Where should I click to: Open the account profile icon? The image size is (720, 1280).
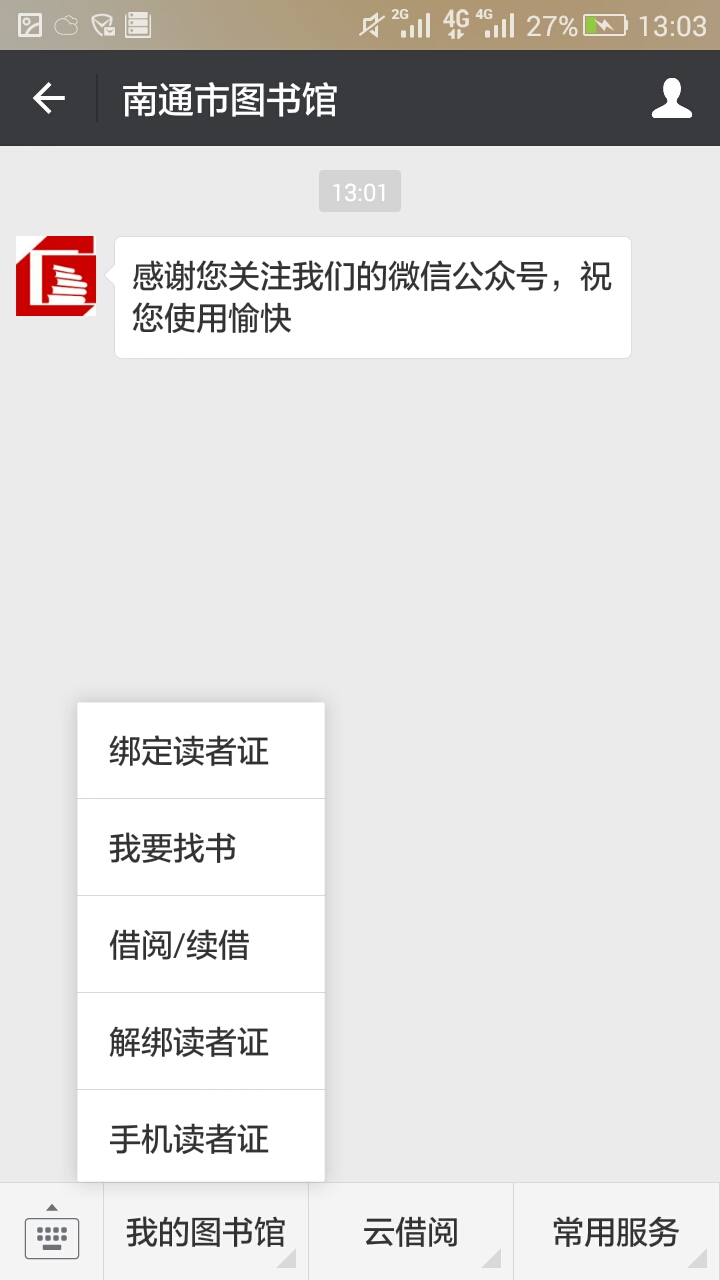click(x=671, y=98)
